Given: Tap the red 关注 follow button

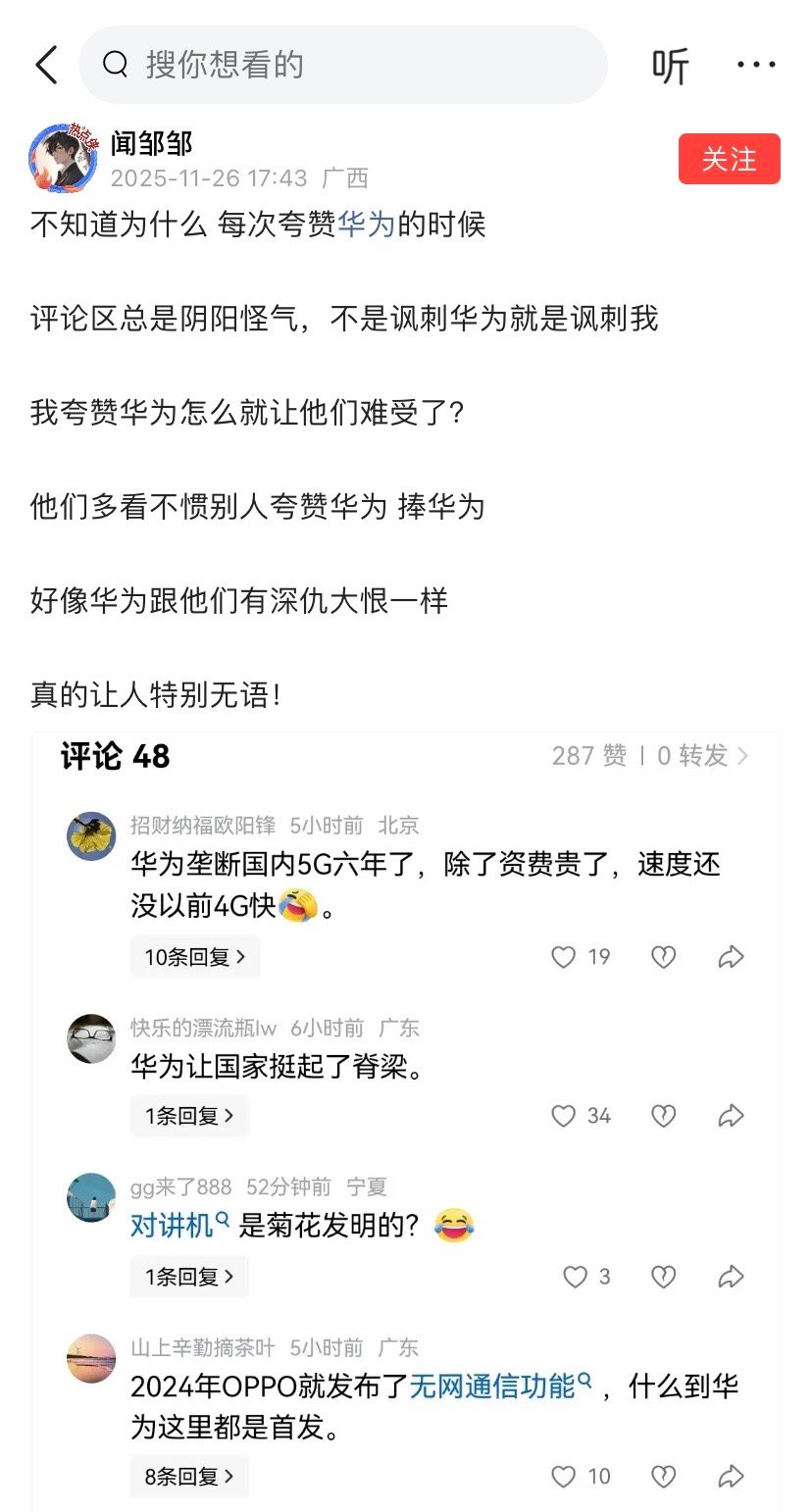Looking at the screenshot, I should pos(729,159).
